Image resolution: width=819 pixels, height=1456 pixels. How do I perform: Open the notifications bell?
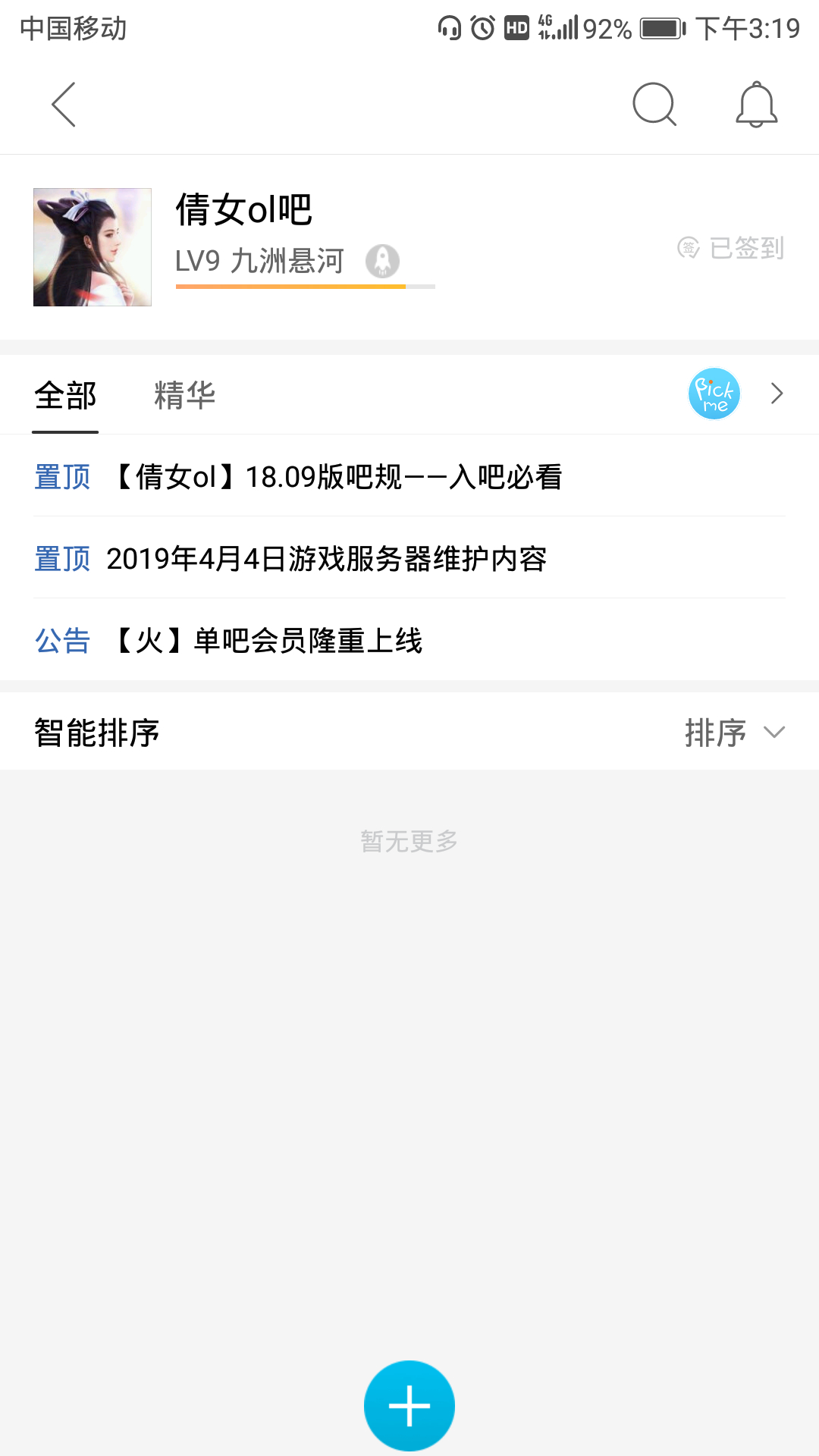(756, 105)
